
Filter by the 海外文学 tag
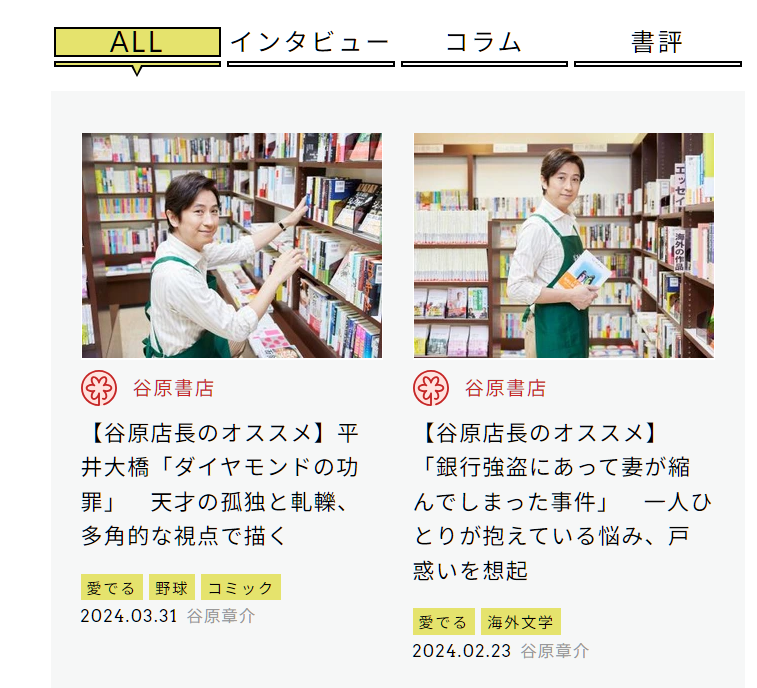(x=520, y=622)
